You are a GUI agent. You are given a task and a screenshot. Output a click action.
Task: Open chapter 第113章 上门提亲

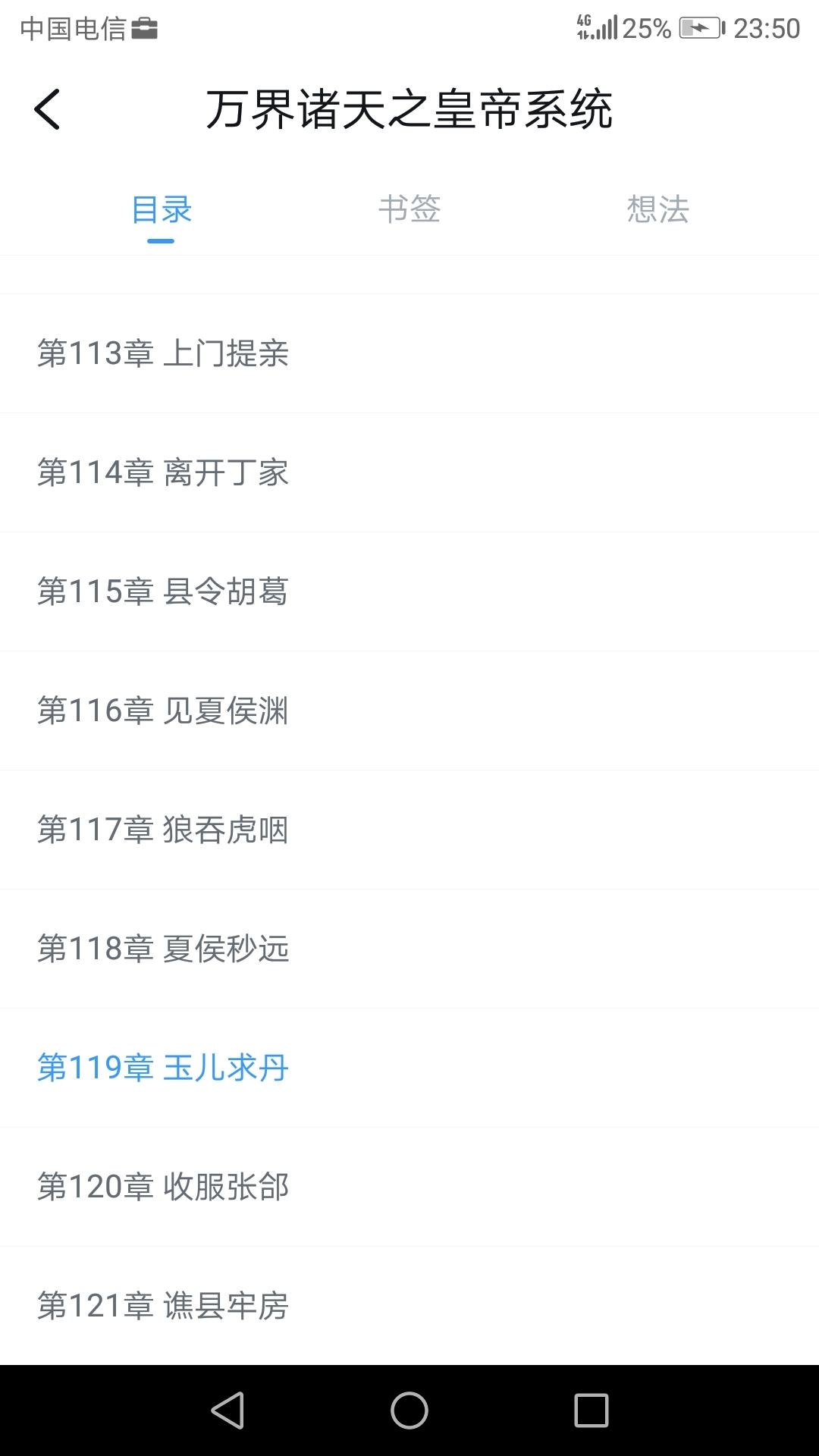click(x=409, y=353)
